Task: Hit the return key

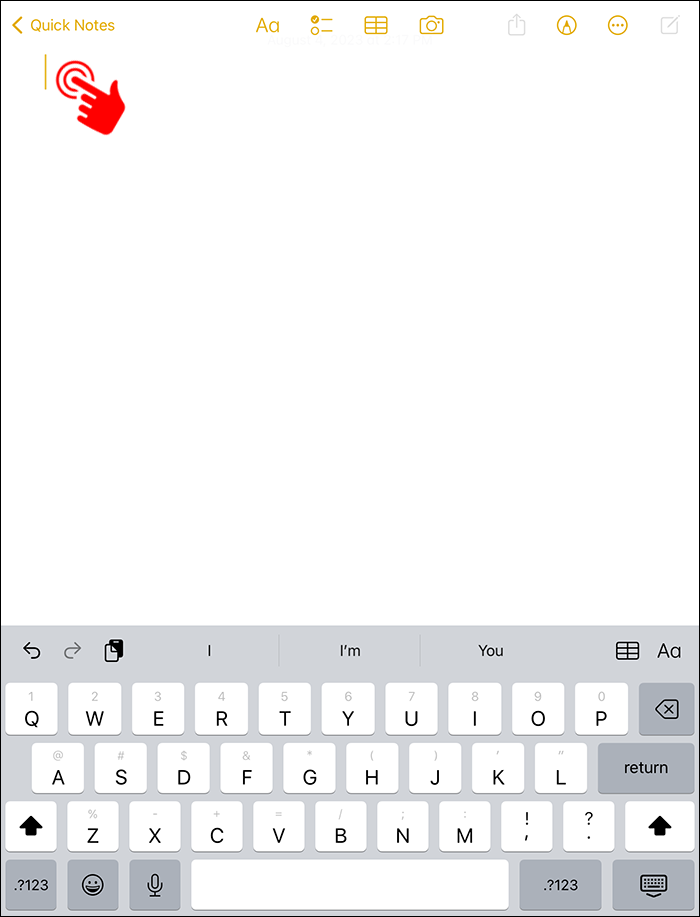Action: (x=646, y=768)
